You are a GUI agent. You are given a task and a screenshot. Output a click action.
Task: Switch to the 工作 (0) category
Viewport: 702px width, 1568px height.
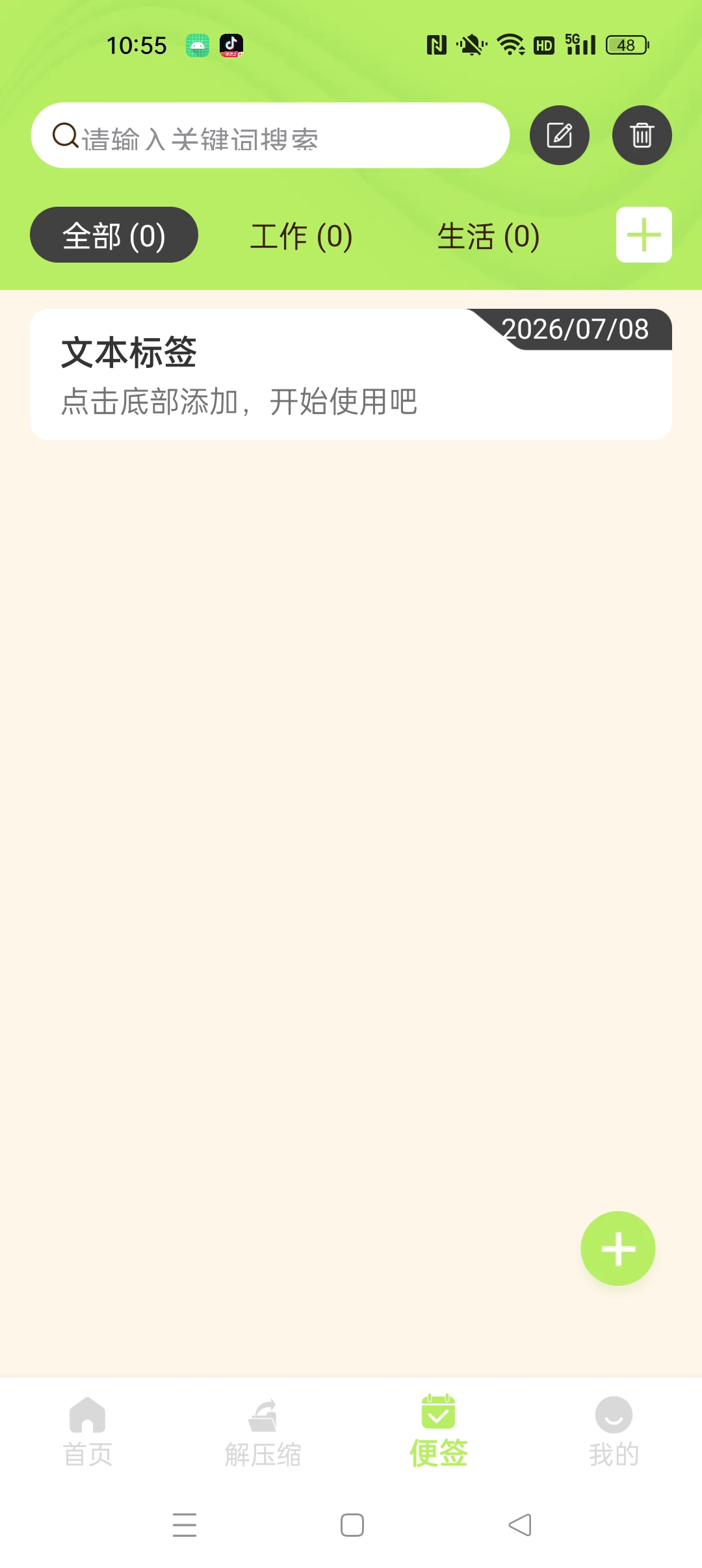[x=302, y=235]
